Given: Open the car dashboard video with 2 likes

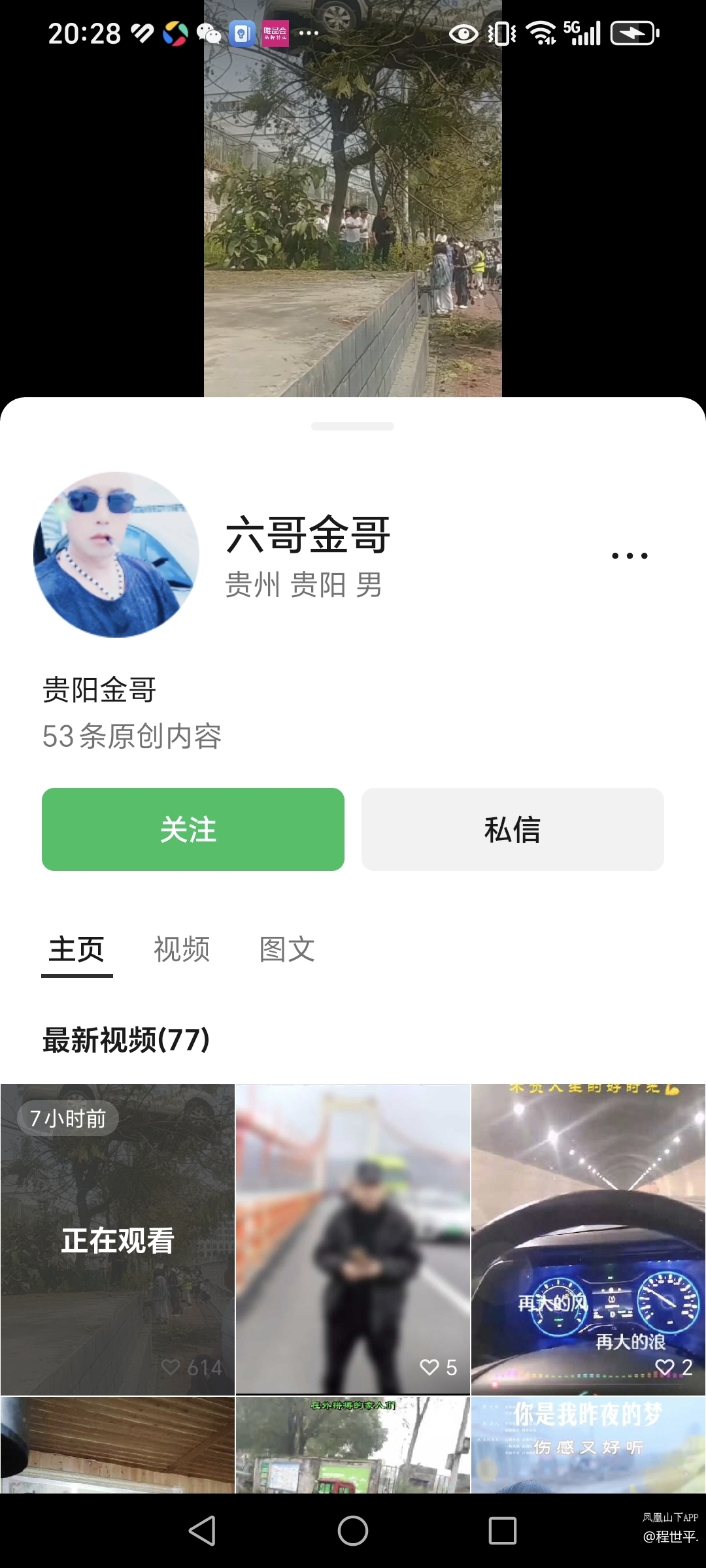Looking at the screenshot, I should point(588,1239).
